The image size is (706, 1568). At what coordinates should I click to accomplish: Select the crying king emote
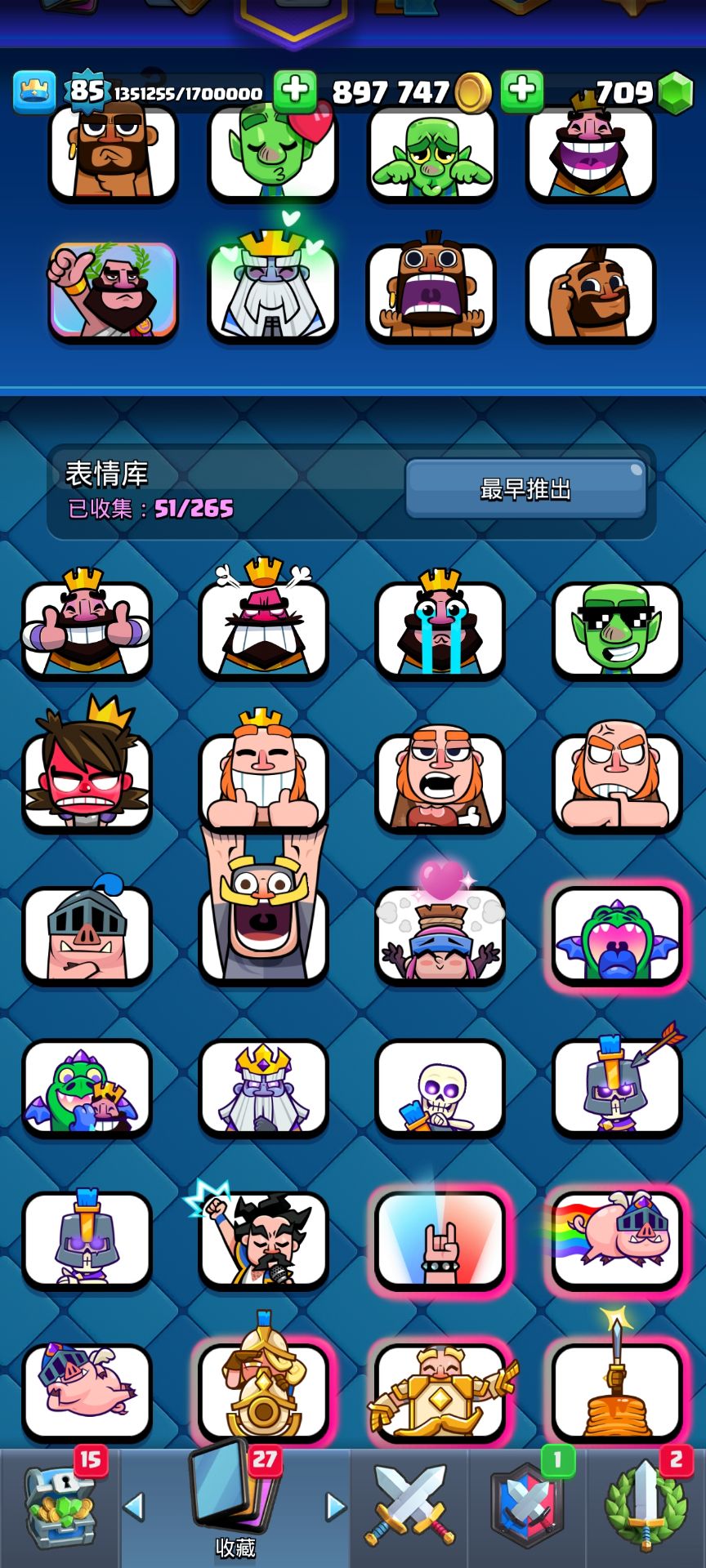[x=440, y=629]
